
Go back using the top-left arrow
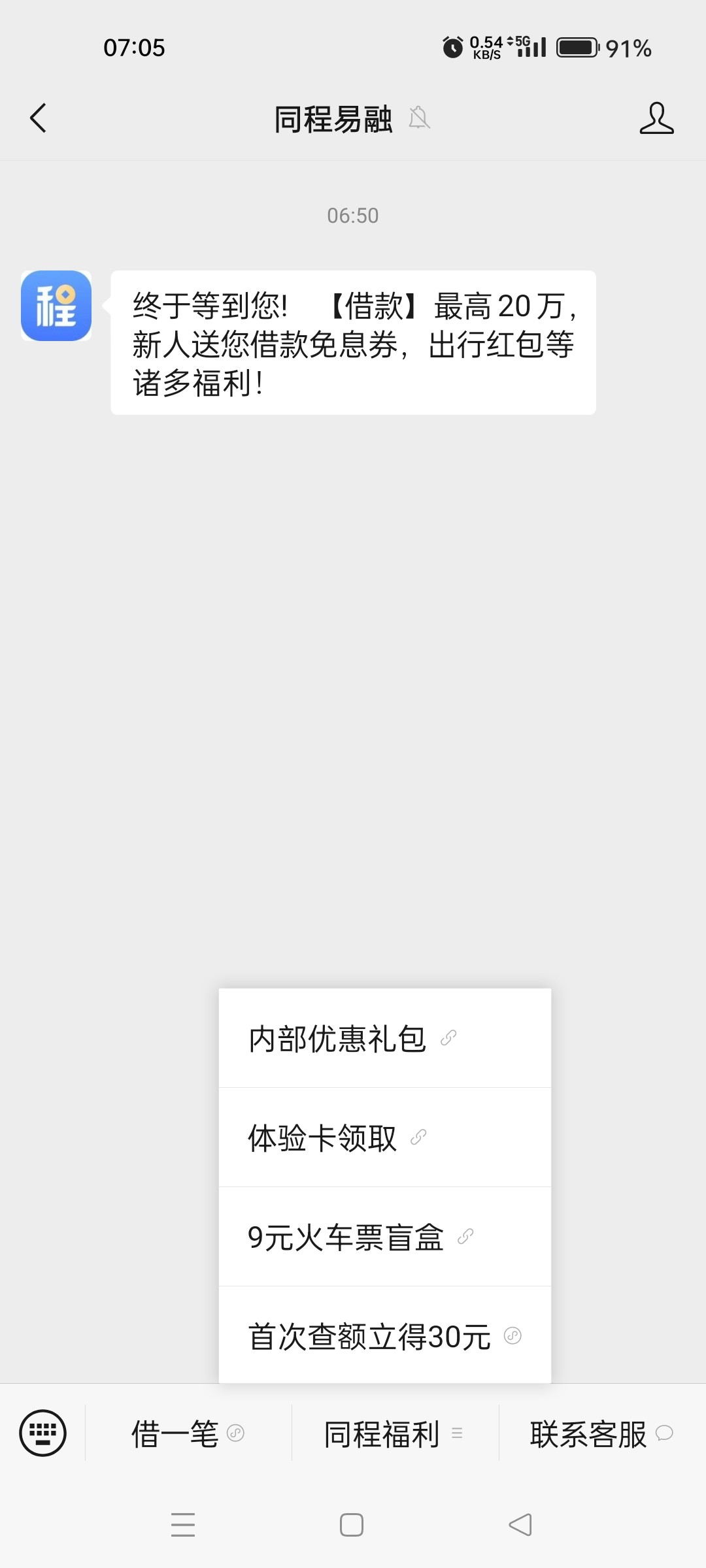(x=39, y=118)
